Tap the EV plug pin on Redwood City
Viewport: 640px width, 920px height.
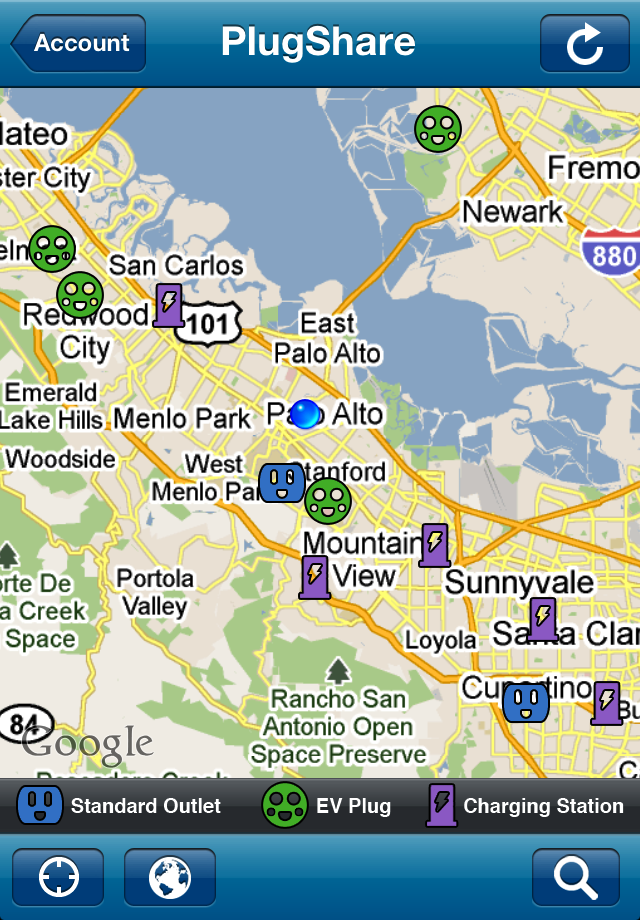tap(80, 294)
